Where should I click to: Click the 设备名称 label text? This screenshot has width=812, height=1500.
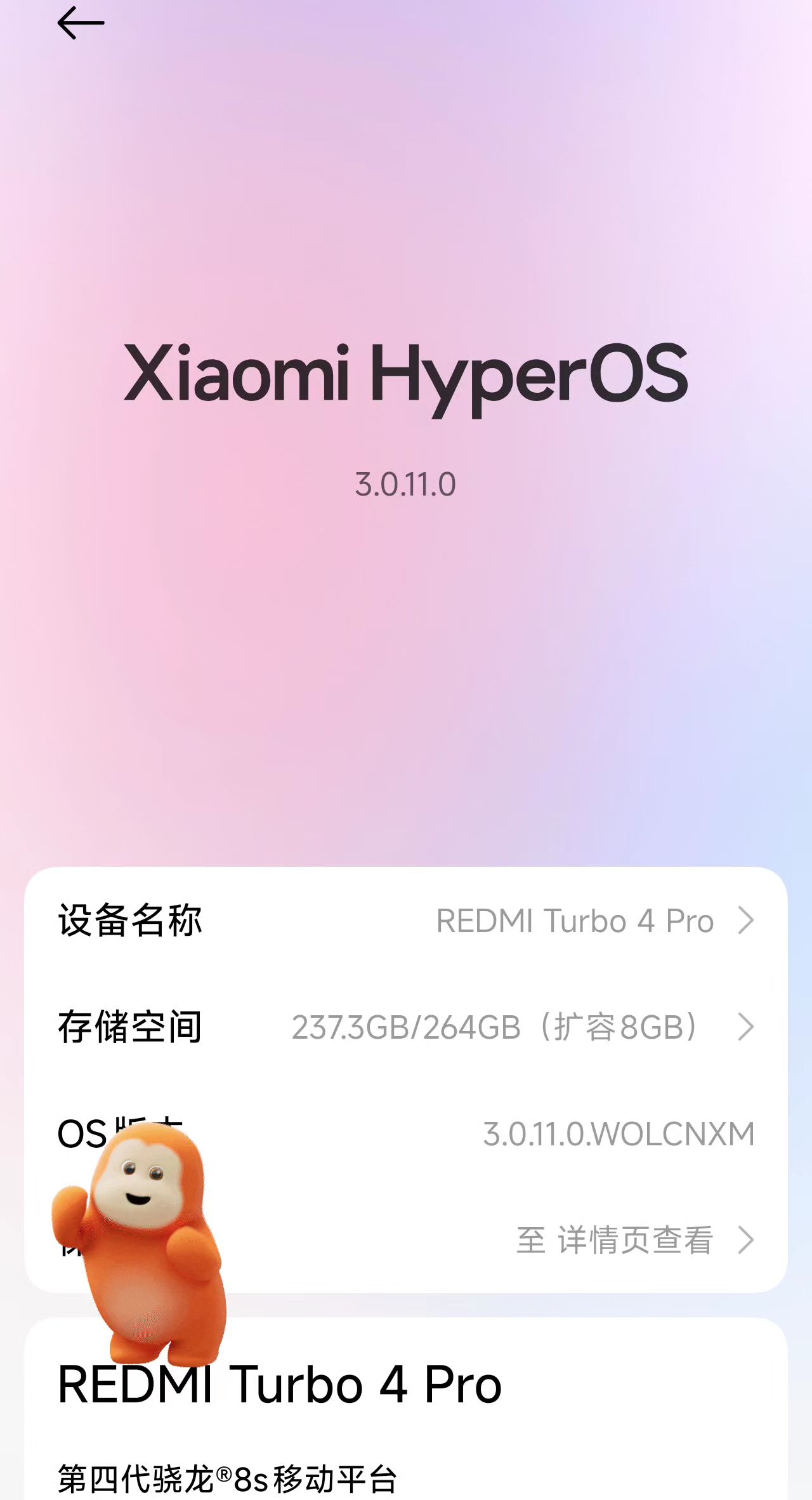tap(129, 921)
